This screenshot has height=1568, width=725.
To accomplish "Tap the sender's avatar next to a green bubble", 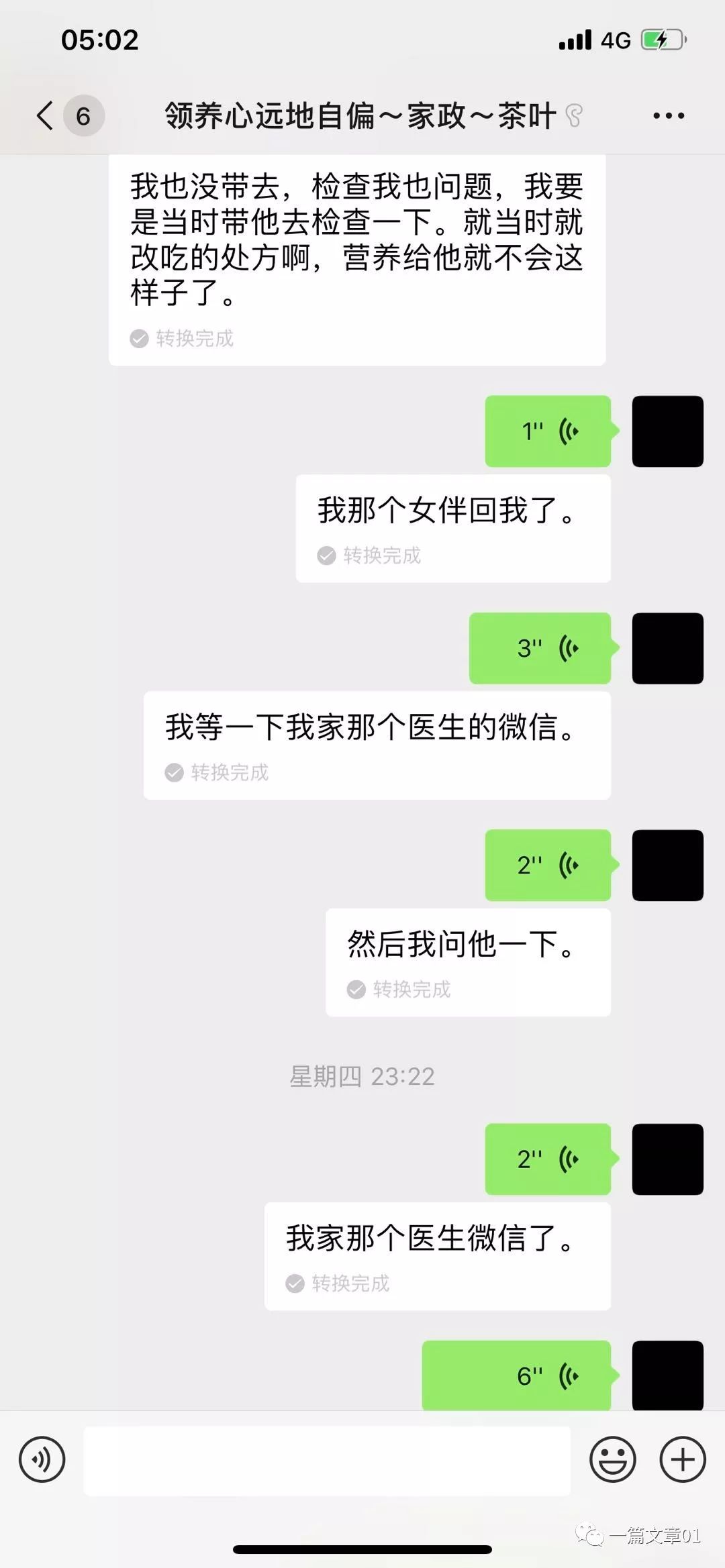I will click(x=667, y=431).
